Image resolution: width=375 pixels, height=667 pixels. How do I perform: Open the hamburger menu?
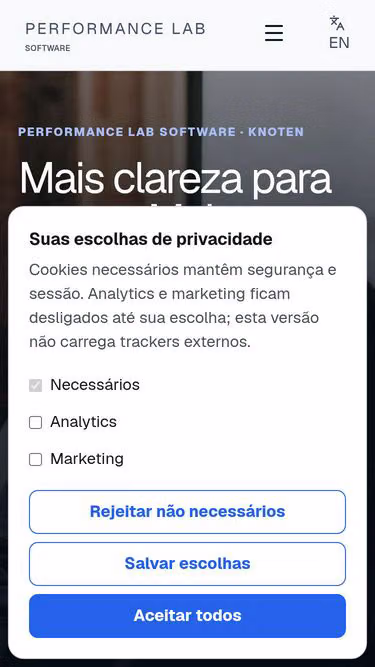pyautogui.click(x=274, y=33)
